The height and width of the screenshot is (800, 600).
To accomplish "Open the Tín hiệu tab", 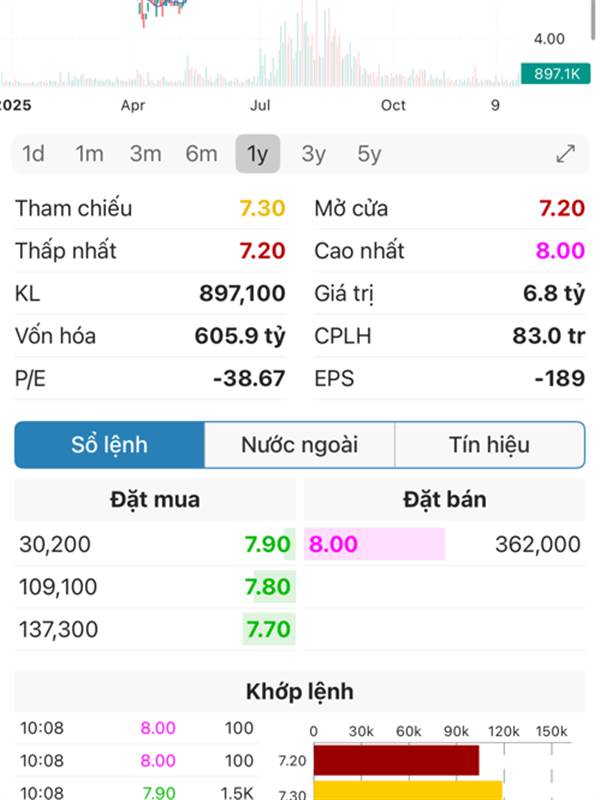I will pos(489,445).
